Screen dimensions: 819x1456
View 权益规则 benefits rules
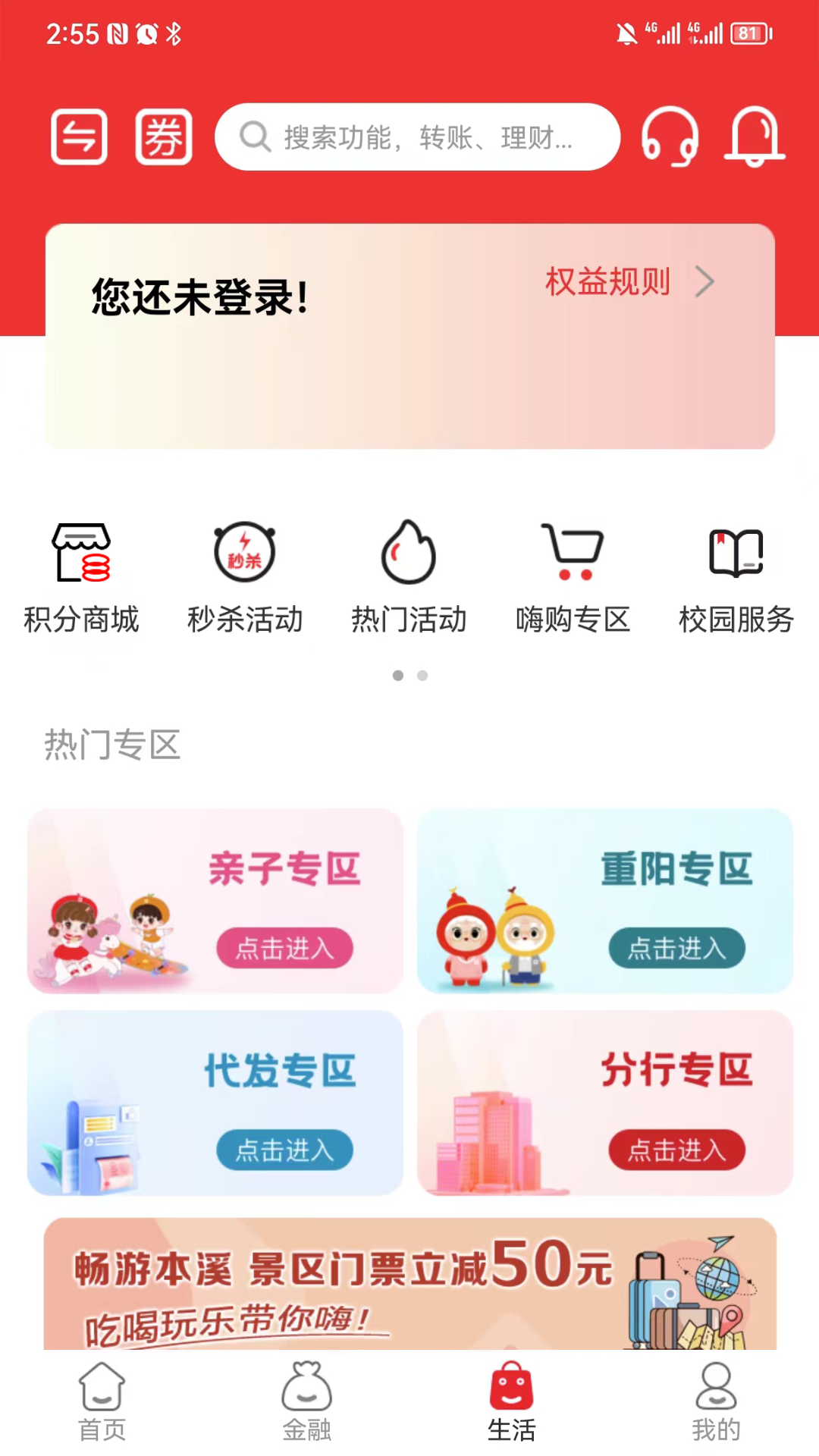point(629,282)
